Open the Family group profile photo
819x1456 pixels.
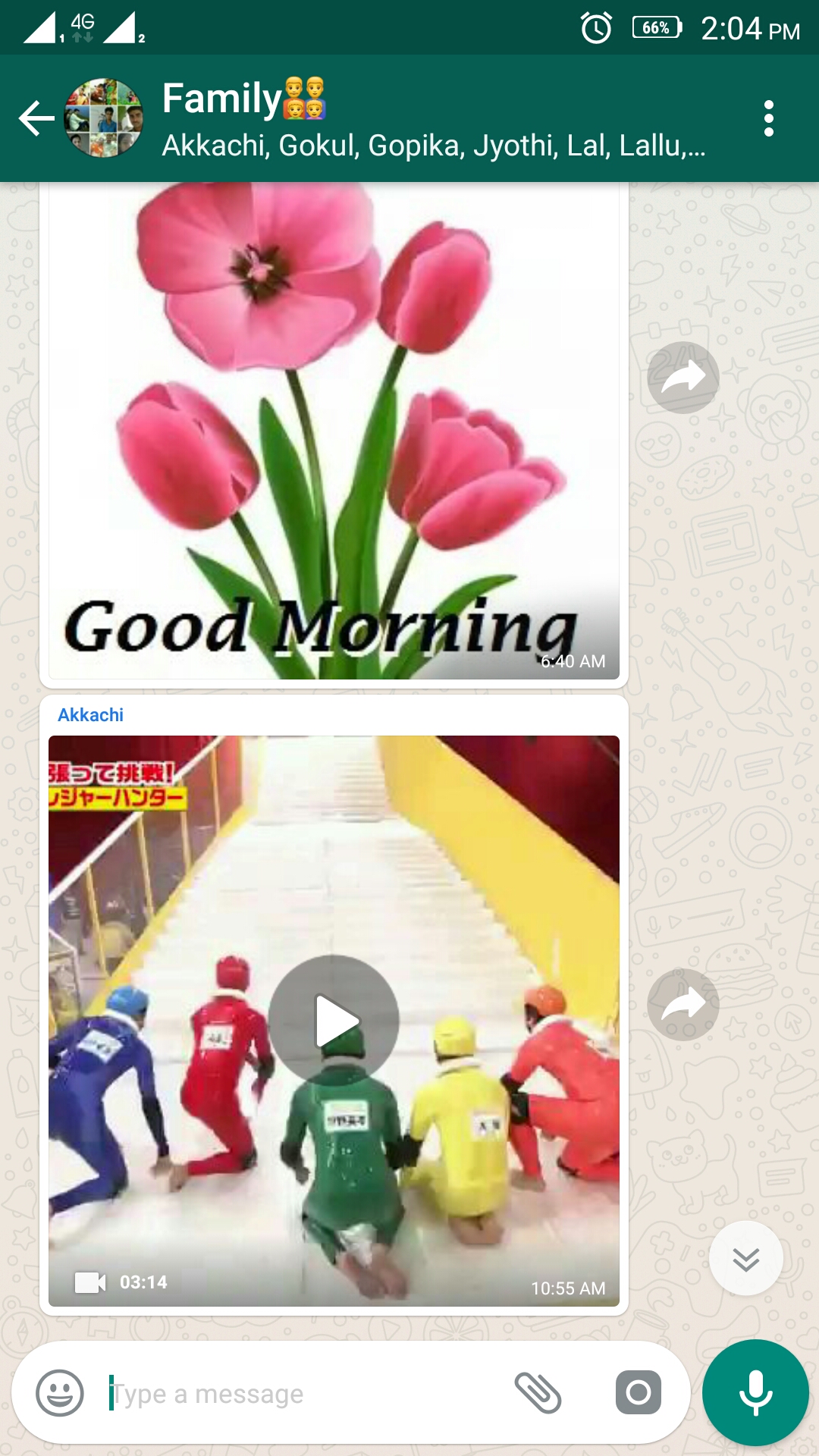pos(104,118)
